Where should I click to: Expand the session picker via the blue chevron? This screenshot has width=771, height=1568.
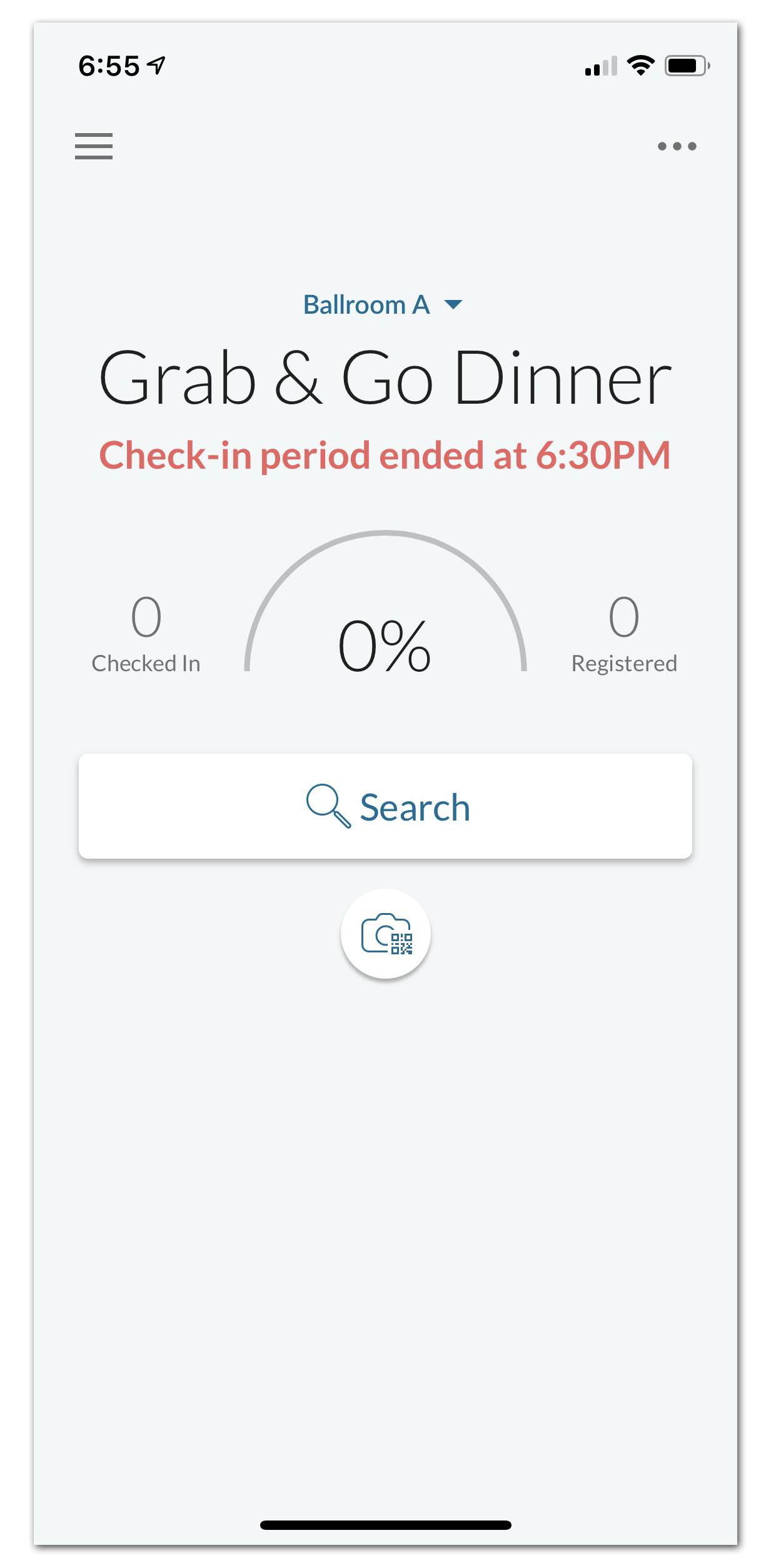coord(455,306)
